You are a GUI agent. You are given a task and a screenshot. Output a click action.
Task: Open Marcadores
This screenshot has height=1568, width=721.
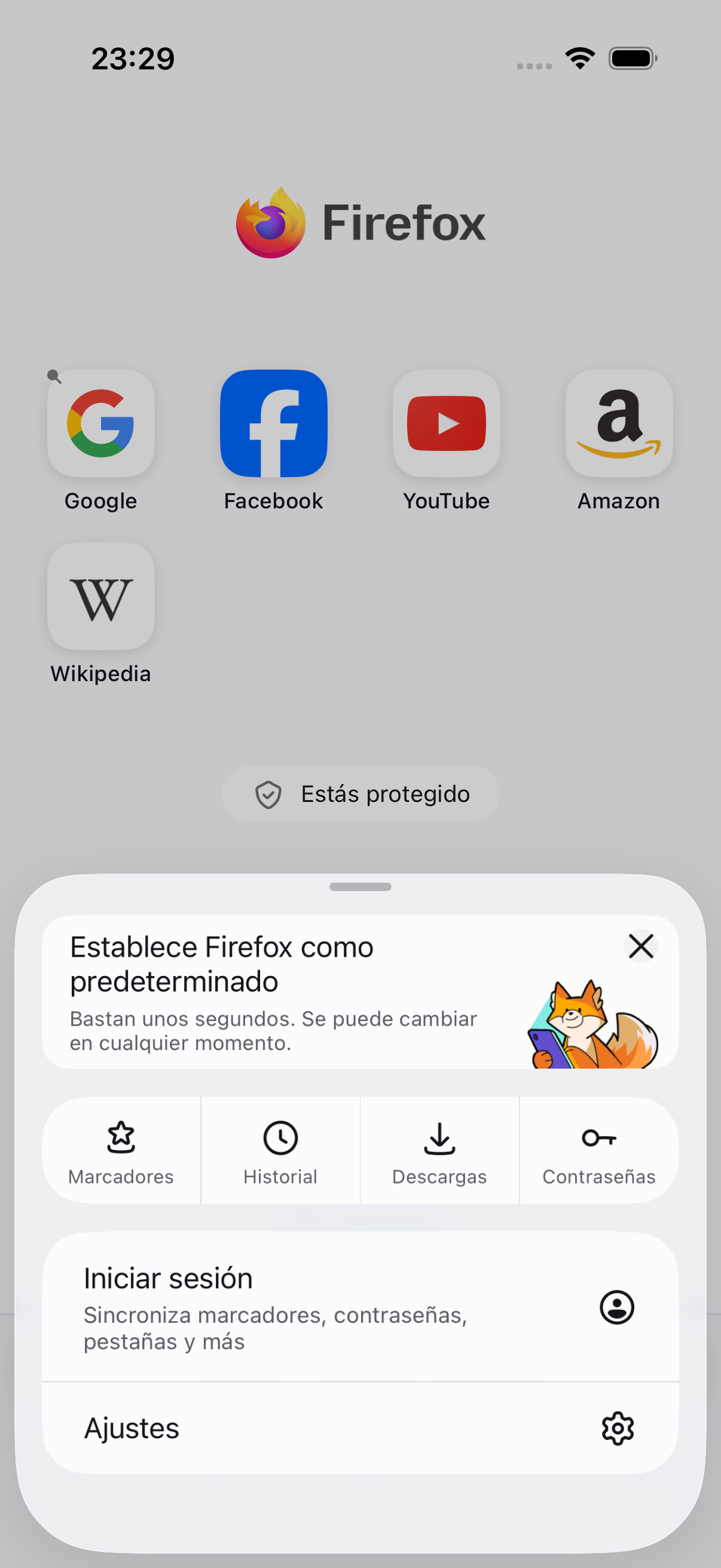[x=121, y=1151]
